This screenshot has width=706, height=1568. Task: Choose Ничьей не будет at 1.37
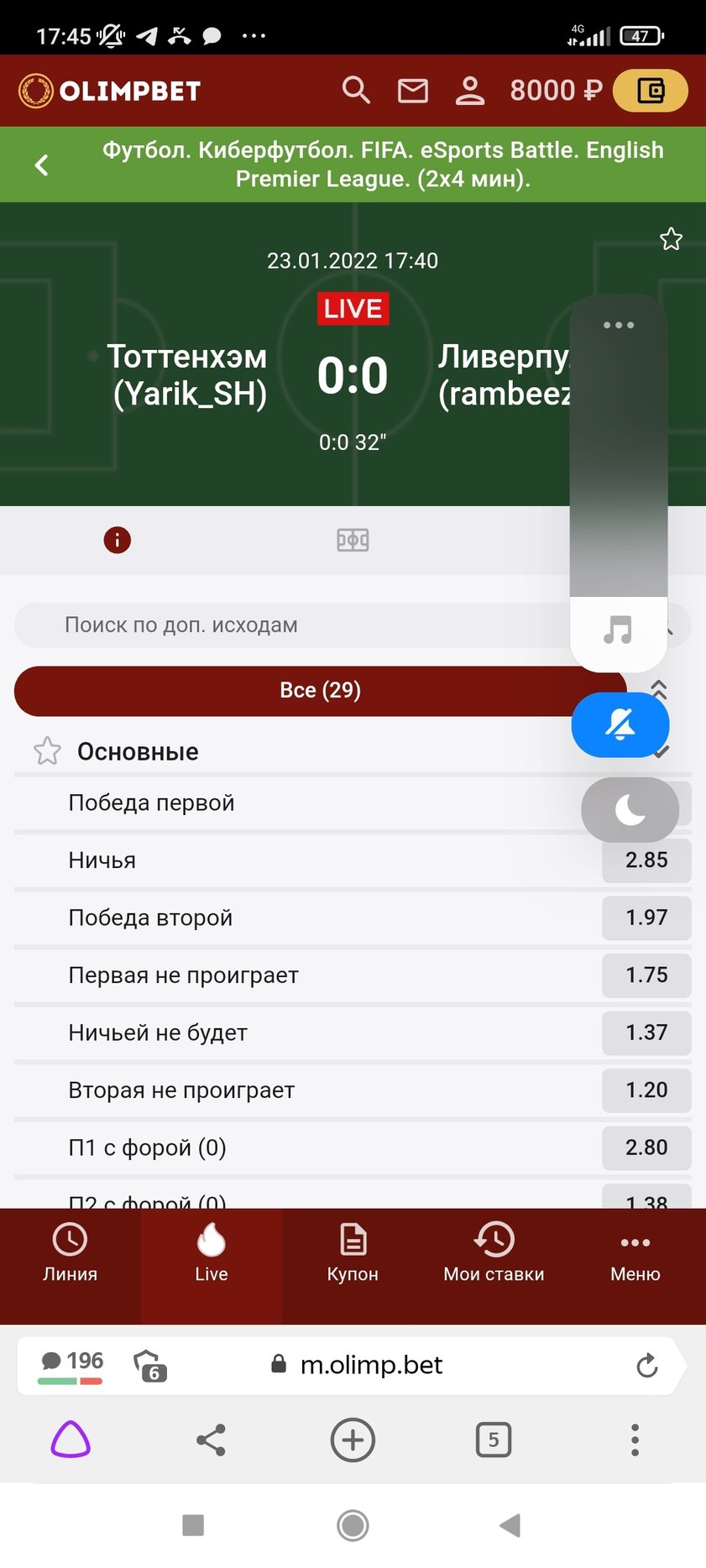[646, 1032]
